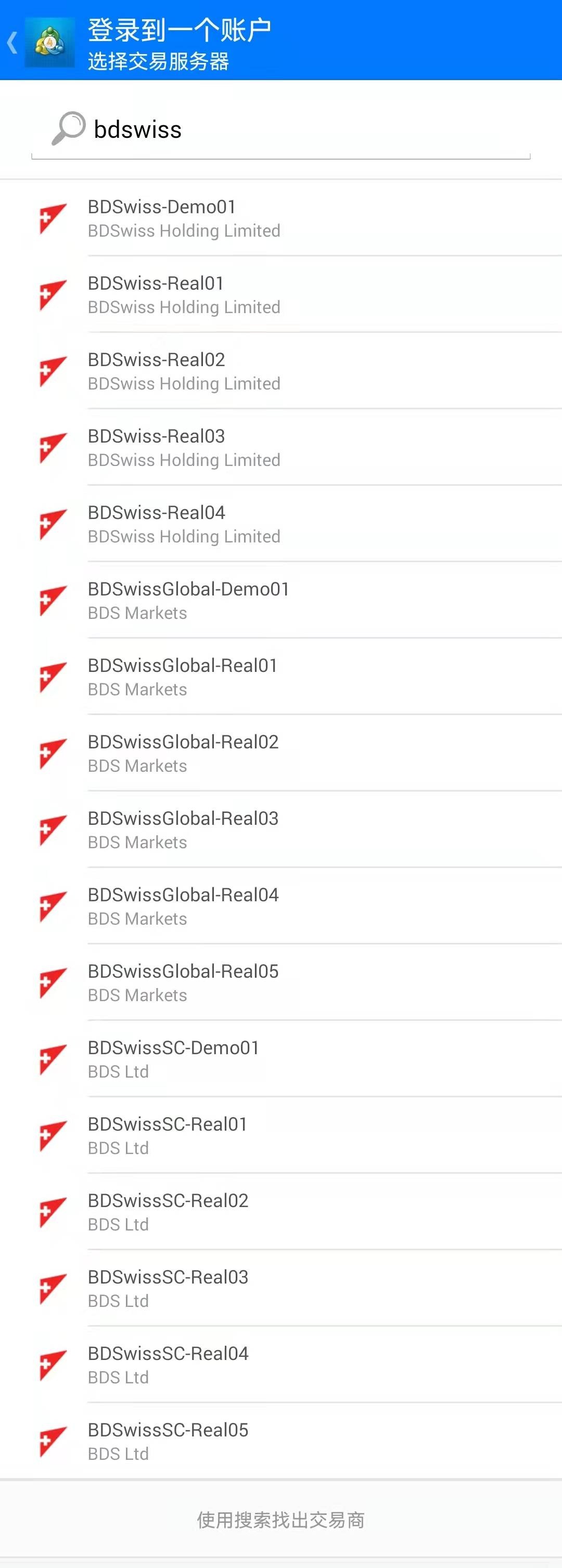The width and height of the screenshot is (562, 1568).
Task: Open the BDSwissSC-Real04 server
Action: pyautogui.click(x=280, y=1365)
